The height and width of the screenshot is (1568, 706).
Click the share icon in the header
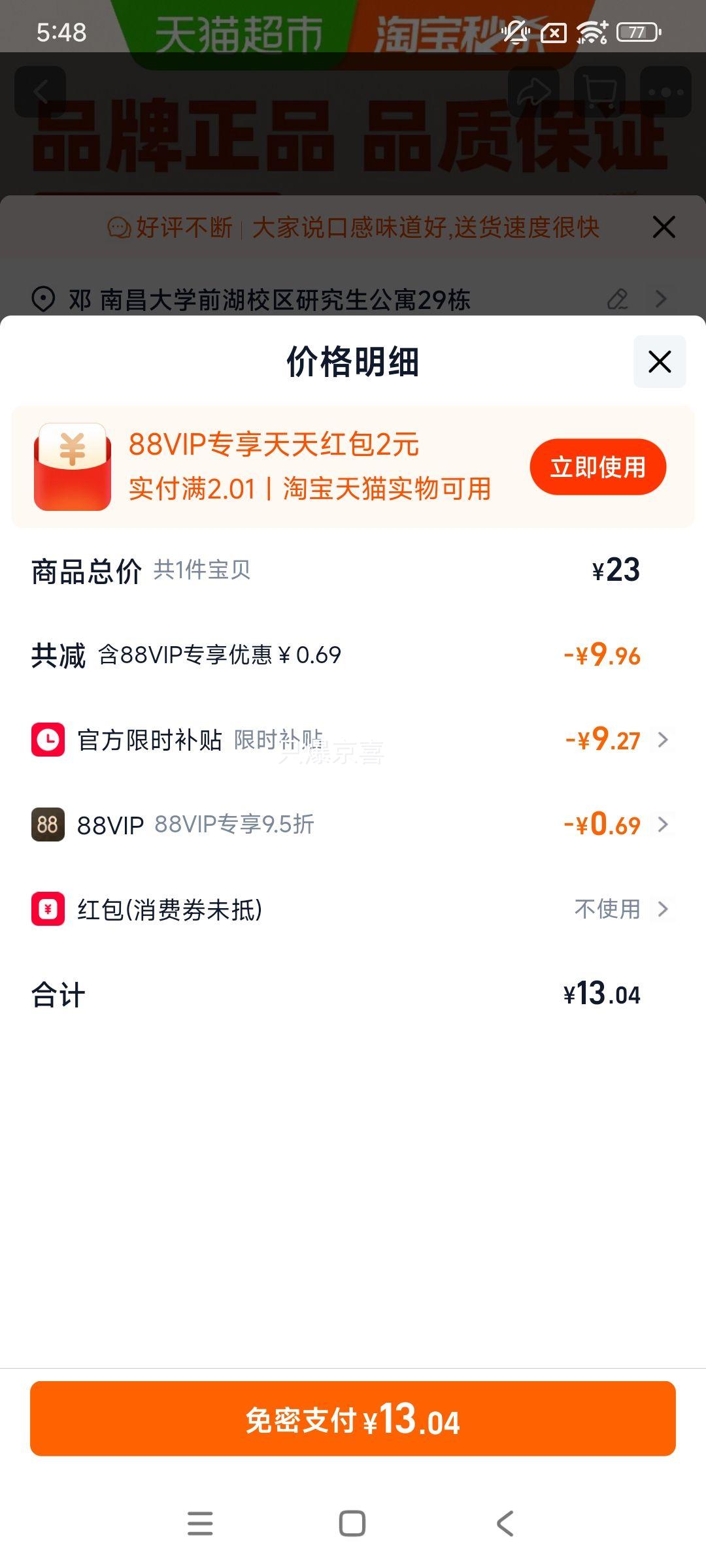coord(535,90)
